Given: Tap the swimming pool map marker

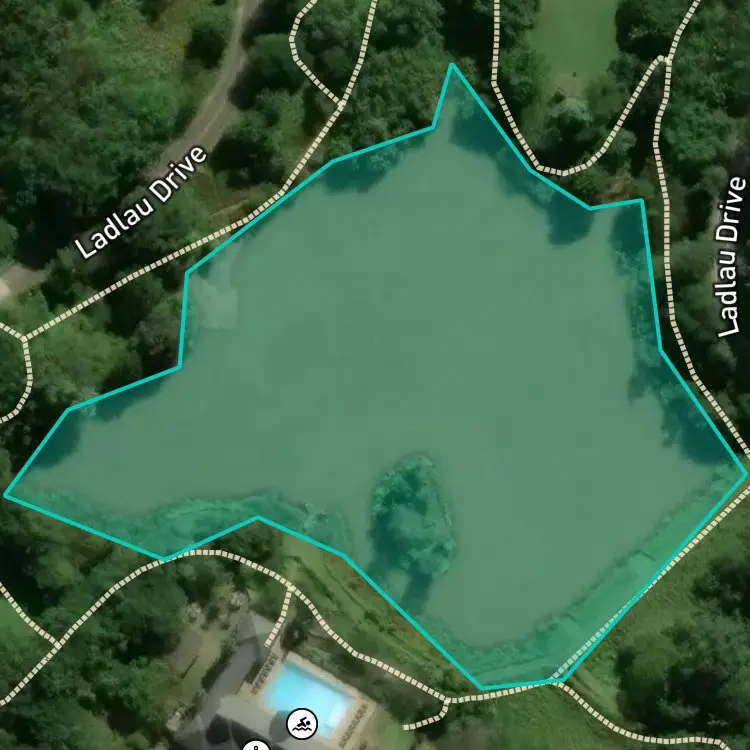Looking at the screenshot, I should 302,724.
